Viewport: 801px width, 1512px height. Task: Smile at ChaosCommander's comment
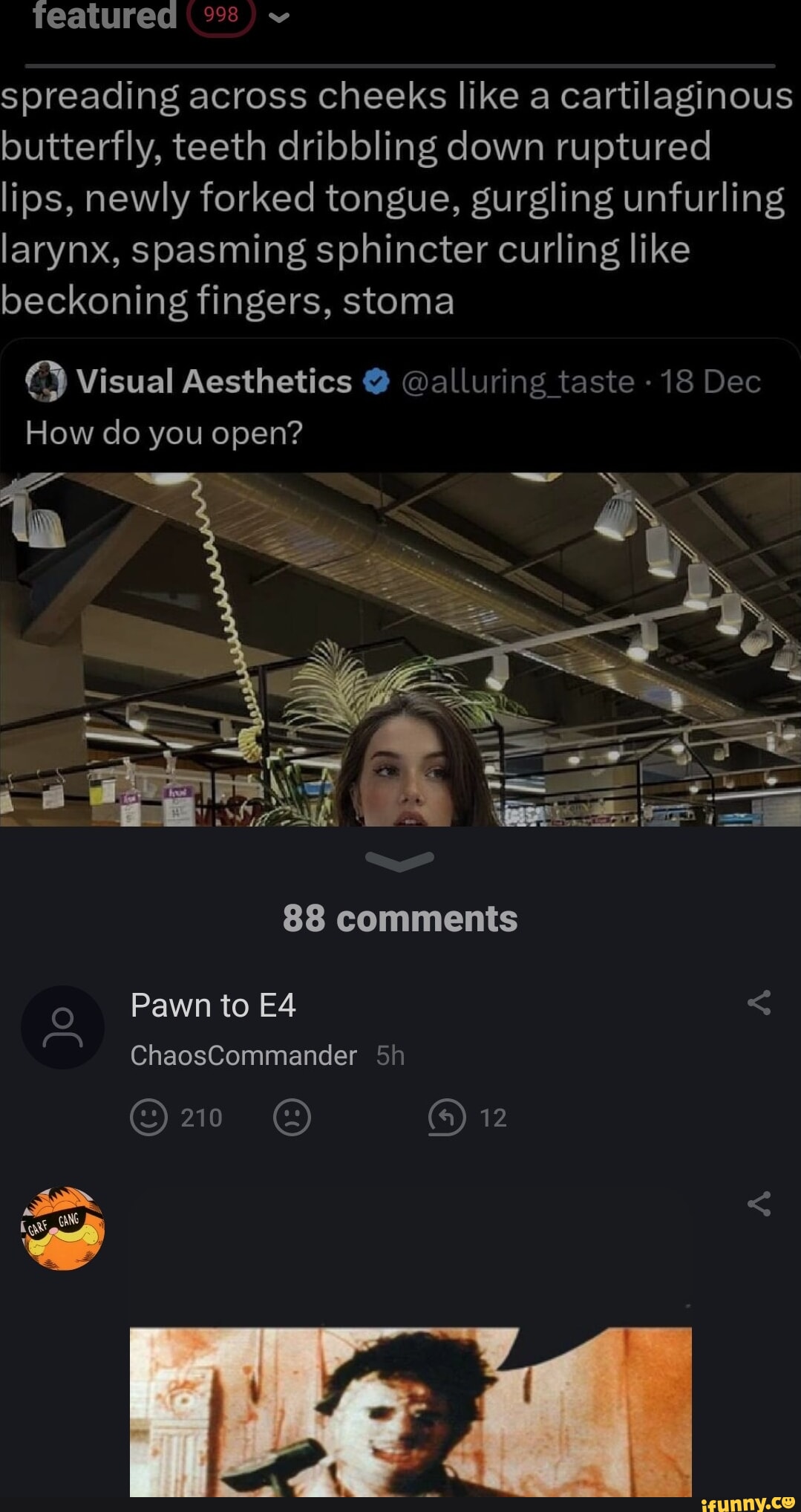tap(149, 1117)
